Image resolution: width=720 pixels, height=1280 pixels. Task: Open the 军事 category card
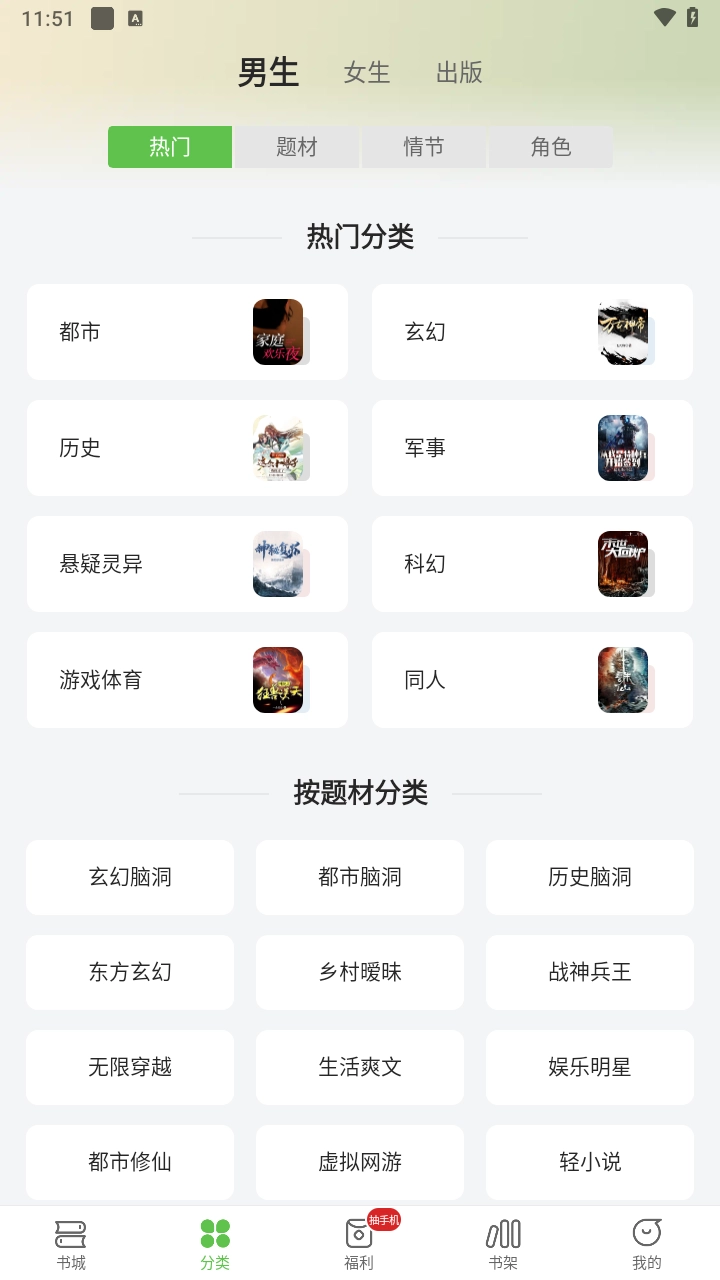(x=532, y=448)
